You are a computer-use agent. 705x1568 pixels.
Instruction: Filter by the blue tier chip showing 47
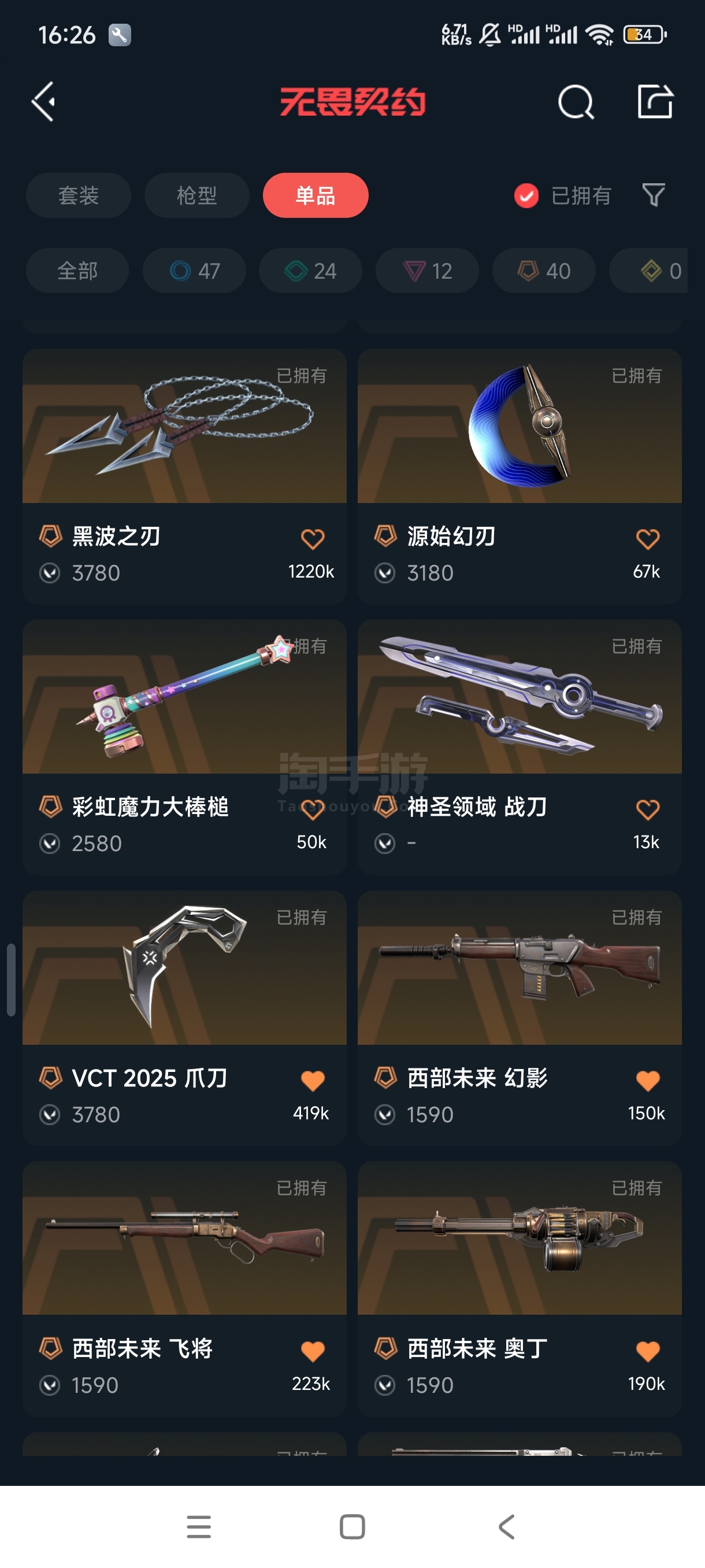point(194,271)
